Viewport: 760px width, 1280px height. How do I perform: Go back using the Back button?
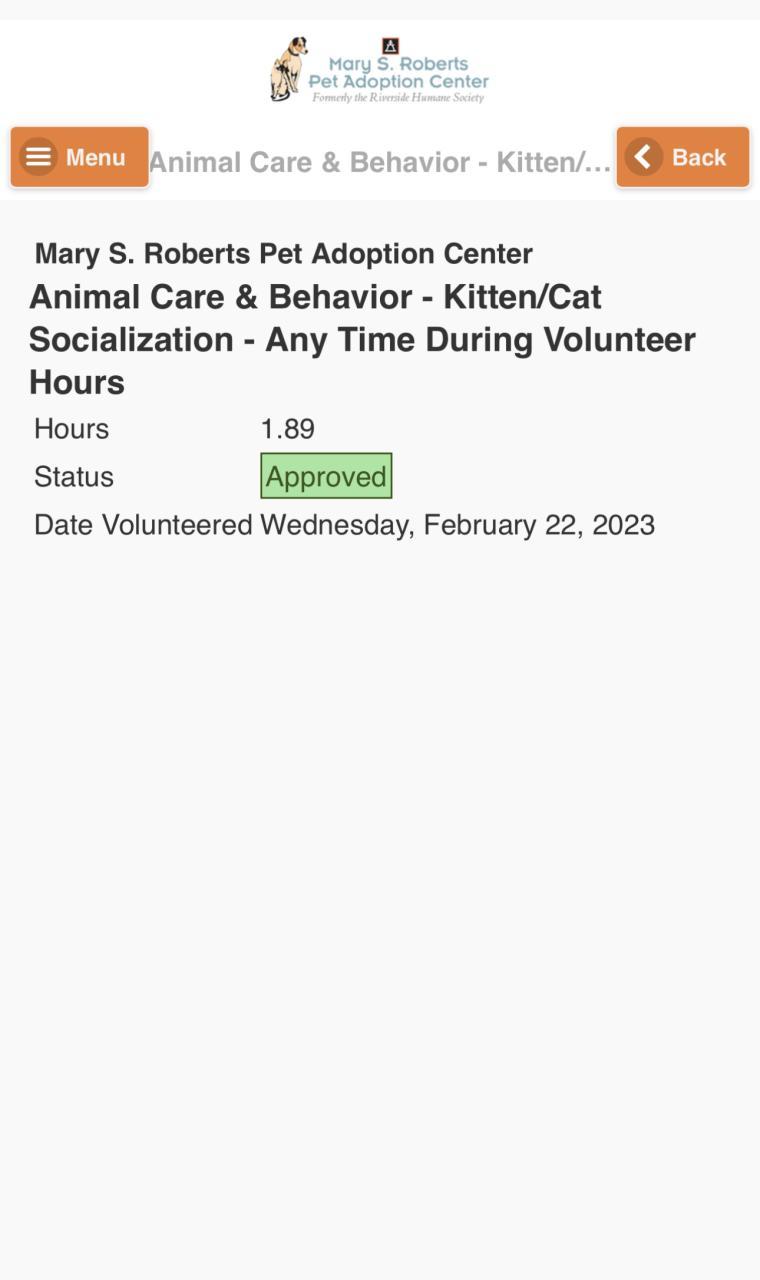[682, 157]
